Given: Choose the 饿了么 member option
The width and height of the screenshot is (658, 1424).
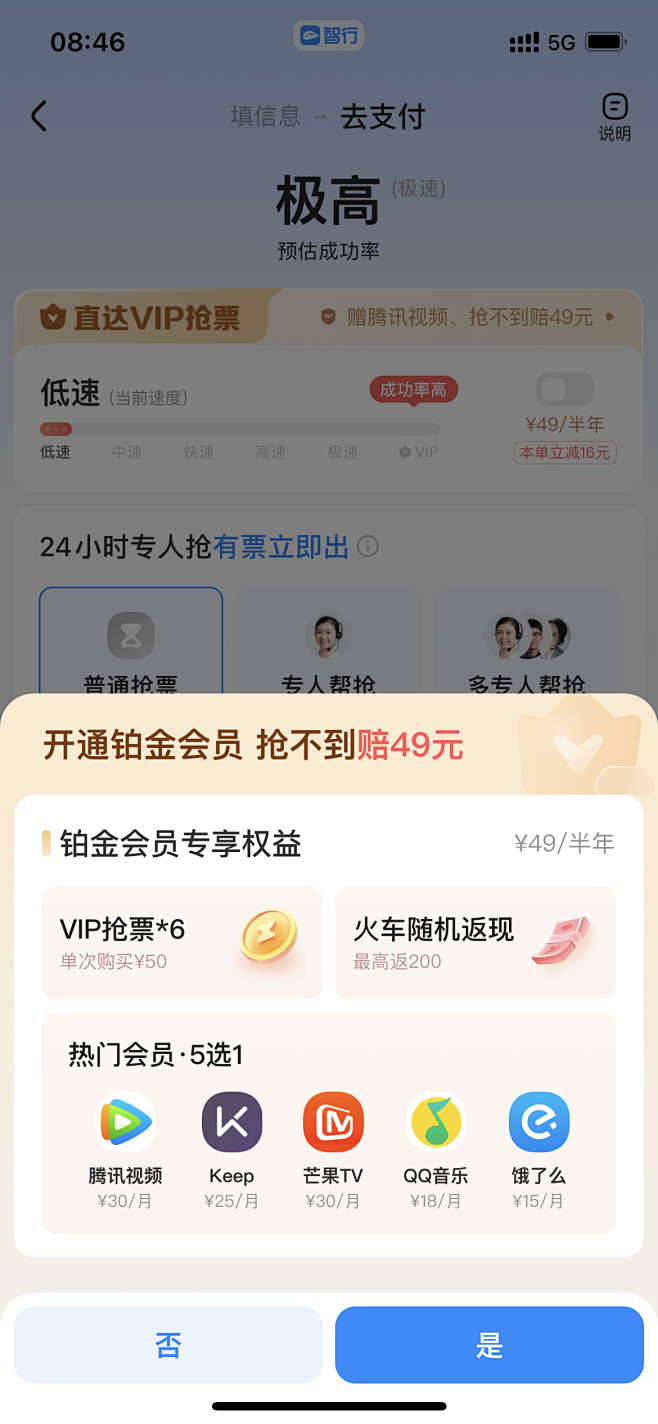Looking at the screenshot, I should point(538,1148).
